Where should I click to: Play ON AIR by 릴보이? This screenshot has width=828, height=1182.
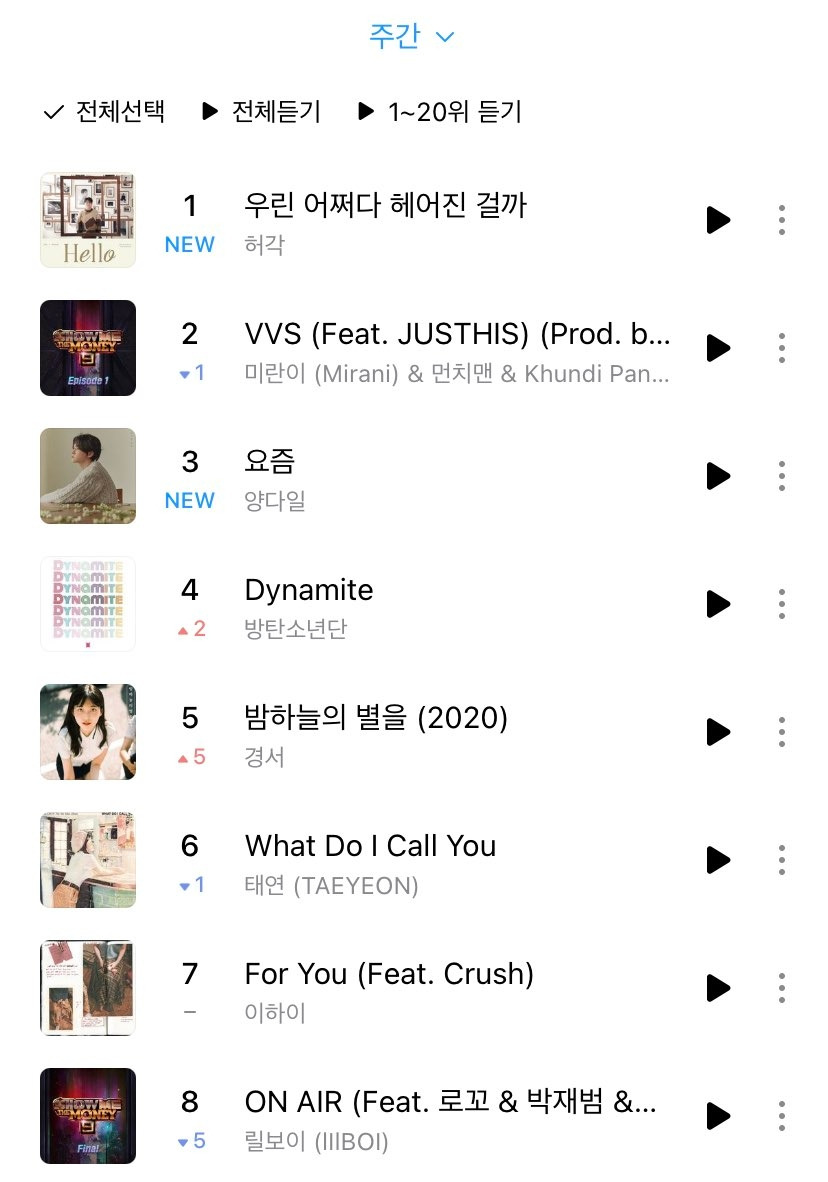[717, 1116]
